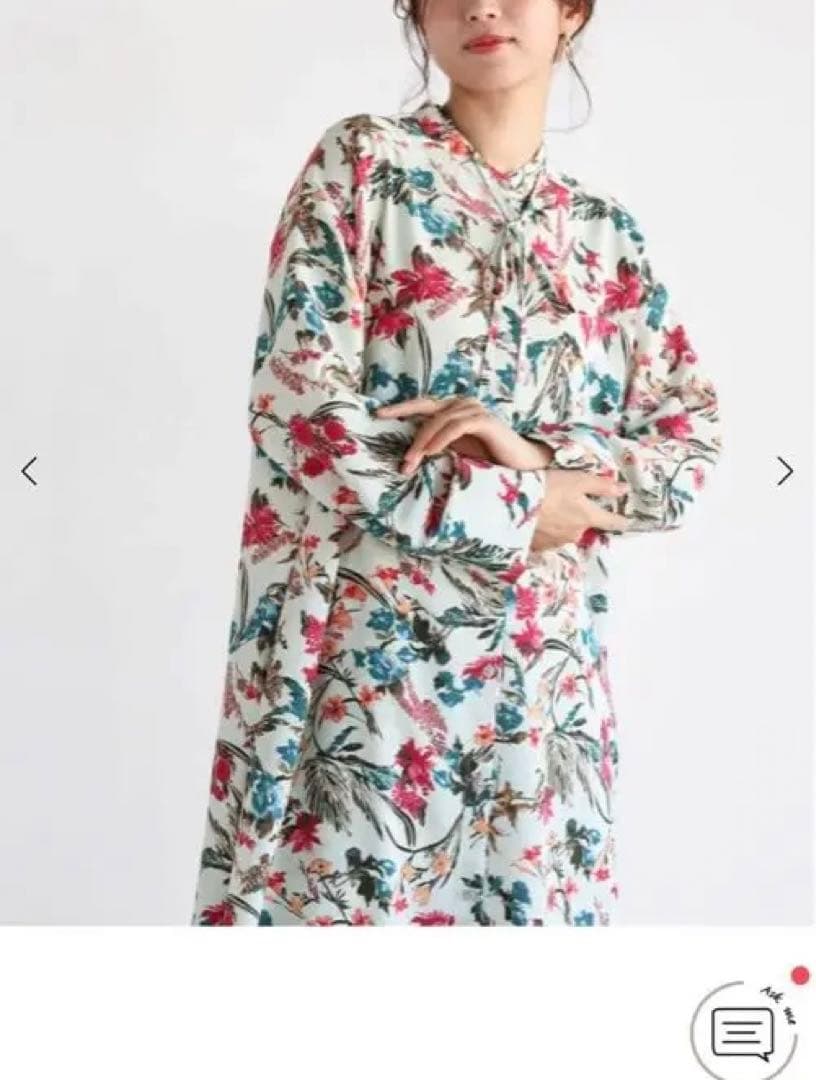Open the Ask me chat button

(x=743, y=1030)
